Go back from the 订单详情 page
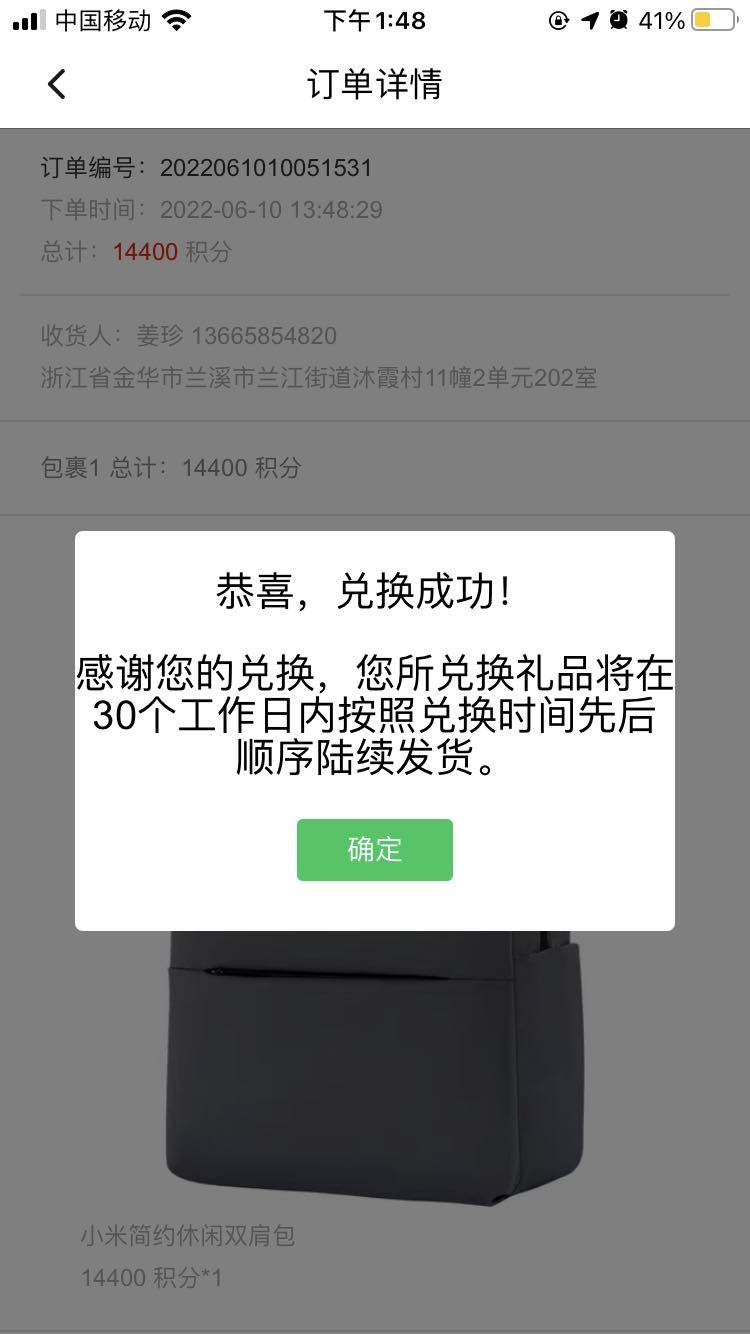The height and width of the screenshot is (1334, 750). point(57,84)
